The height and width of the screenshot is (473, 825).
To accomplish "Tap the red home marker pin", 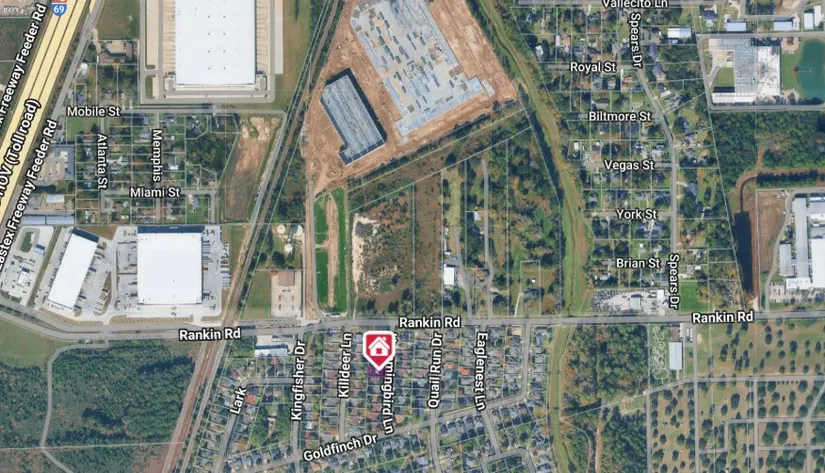I will coord(379,349).
